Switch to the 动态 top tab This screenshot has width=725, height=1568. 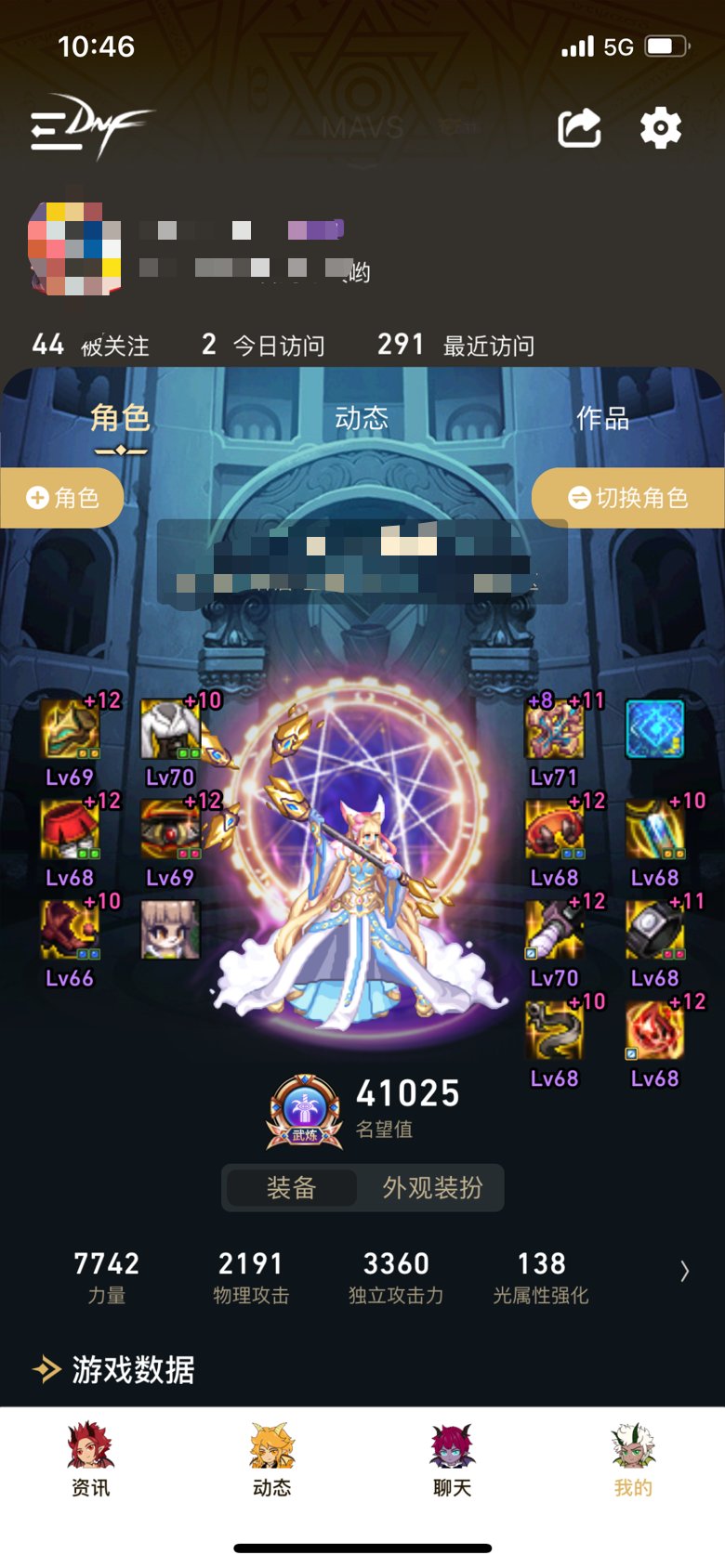pyautogui.click(x=362, y=418)
